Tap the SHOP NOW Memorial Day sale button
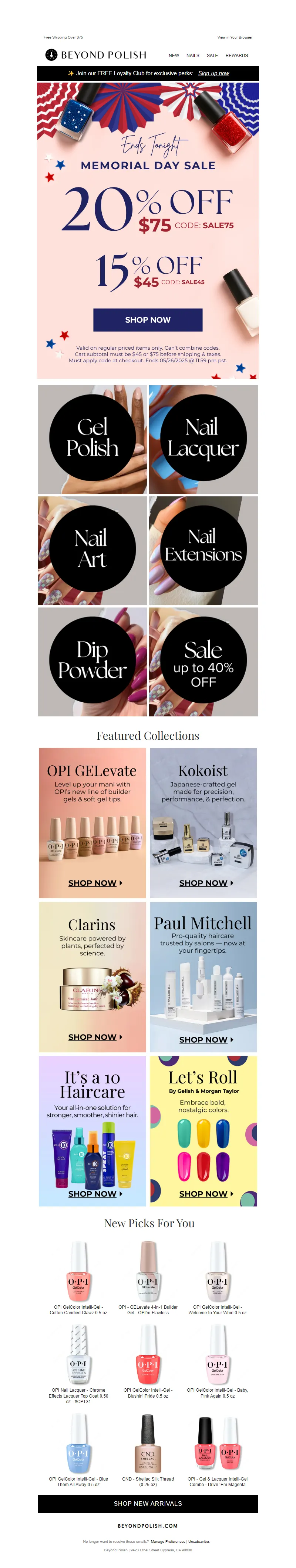This screenshot has height=1568, width=296. (x=148, y=320)
